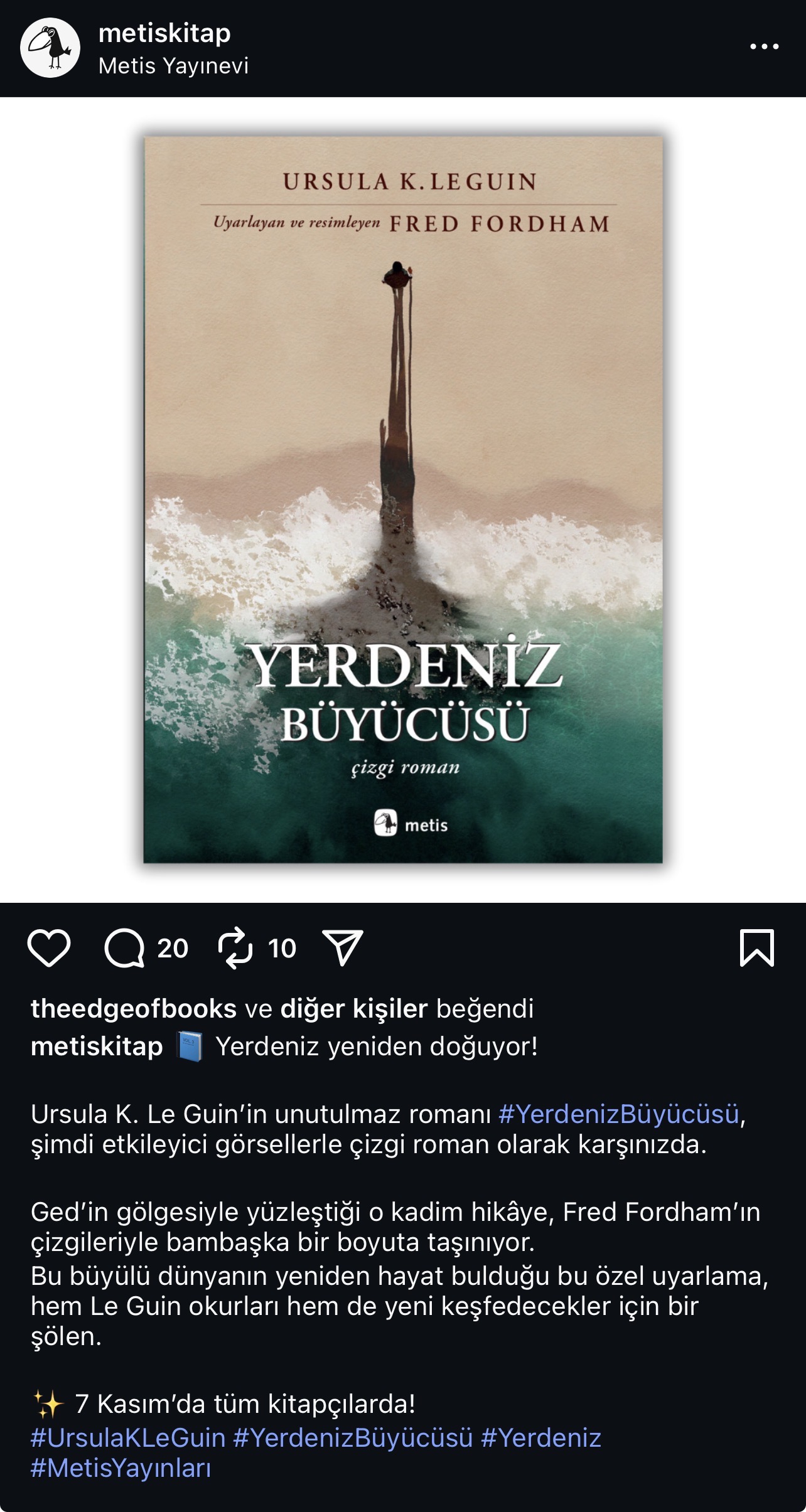Open the #UrsulaKLeGuin hashtag
The width and height of the screenshot is (806, 1512).
[x=128, y=1438]
